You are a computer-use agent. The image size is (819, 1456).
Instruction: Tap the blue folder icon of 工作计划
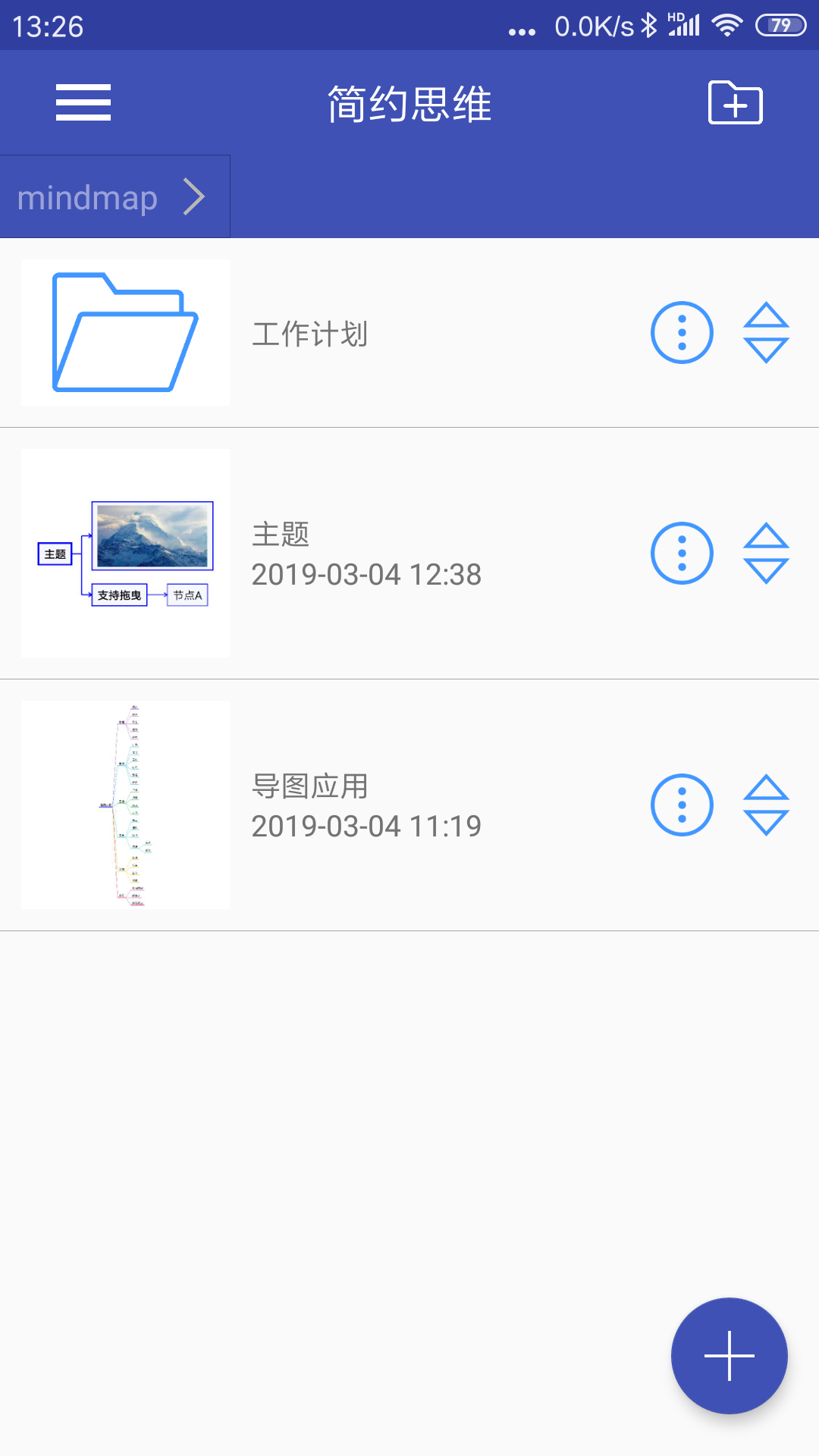124,332
